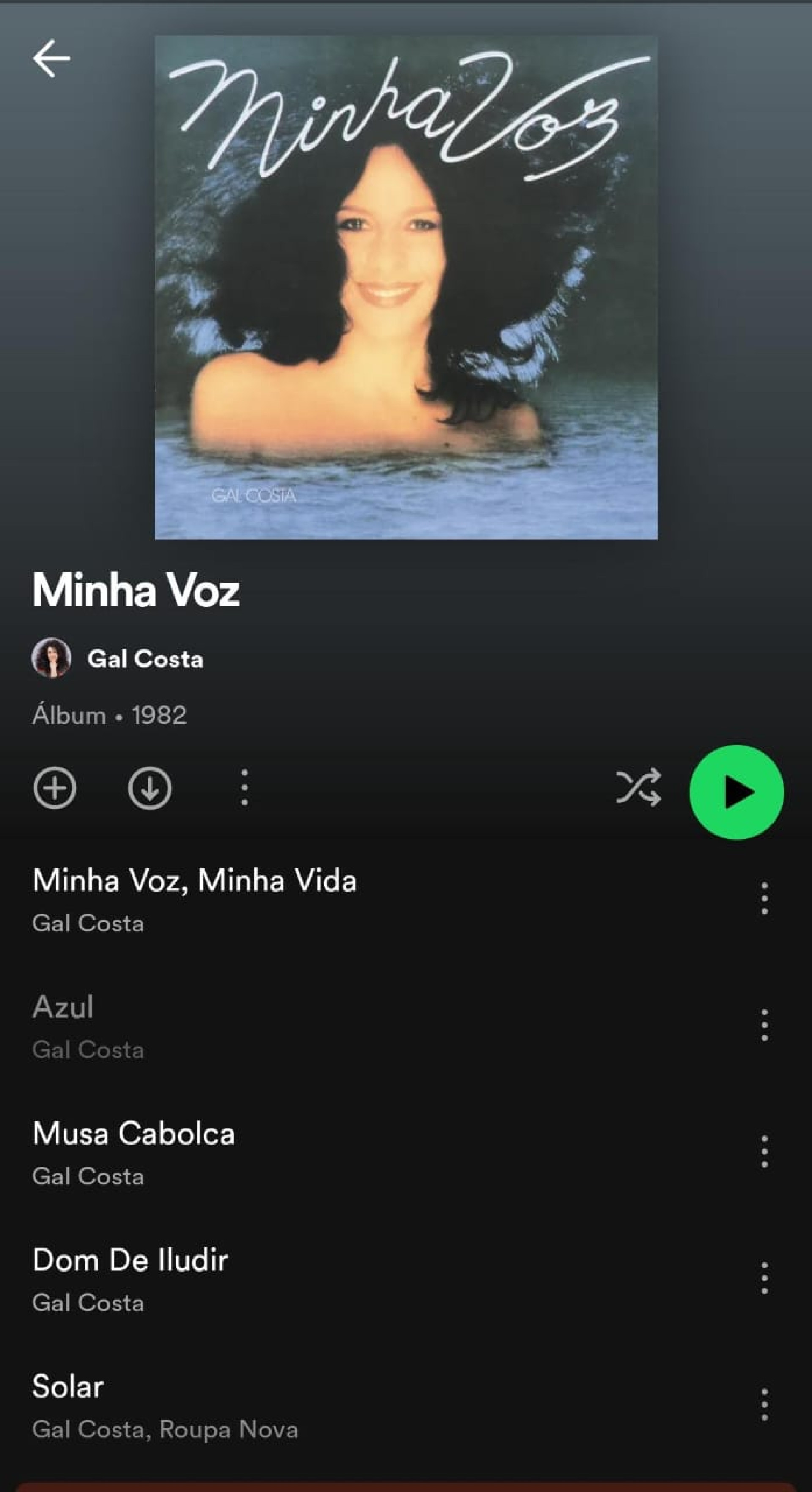Go back using the top arrow

tap(52, 58)
